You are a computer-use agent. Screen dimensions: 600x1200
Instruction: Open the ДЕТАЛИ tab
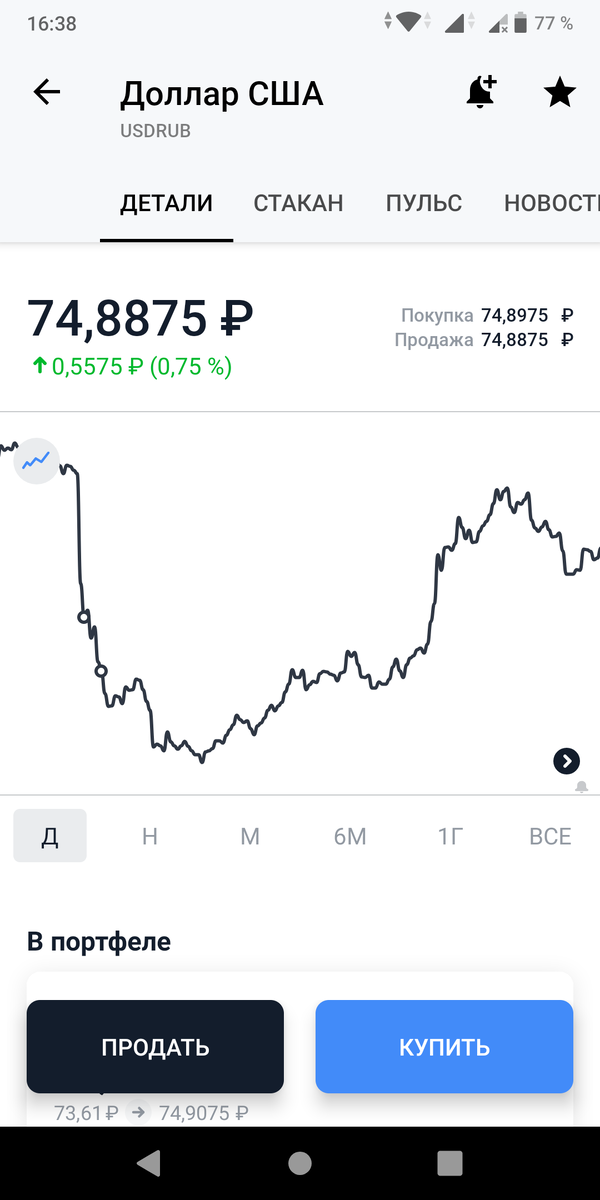click(x=166, y=203)
